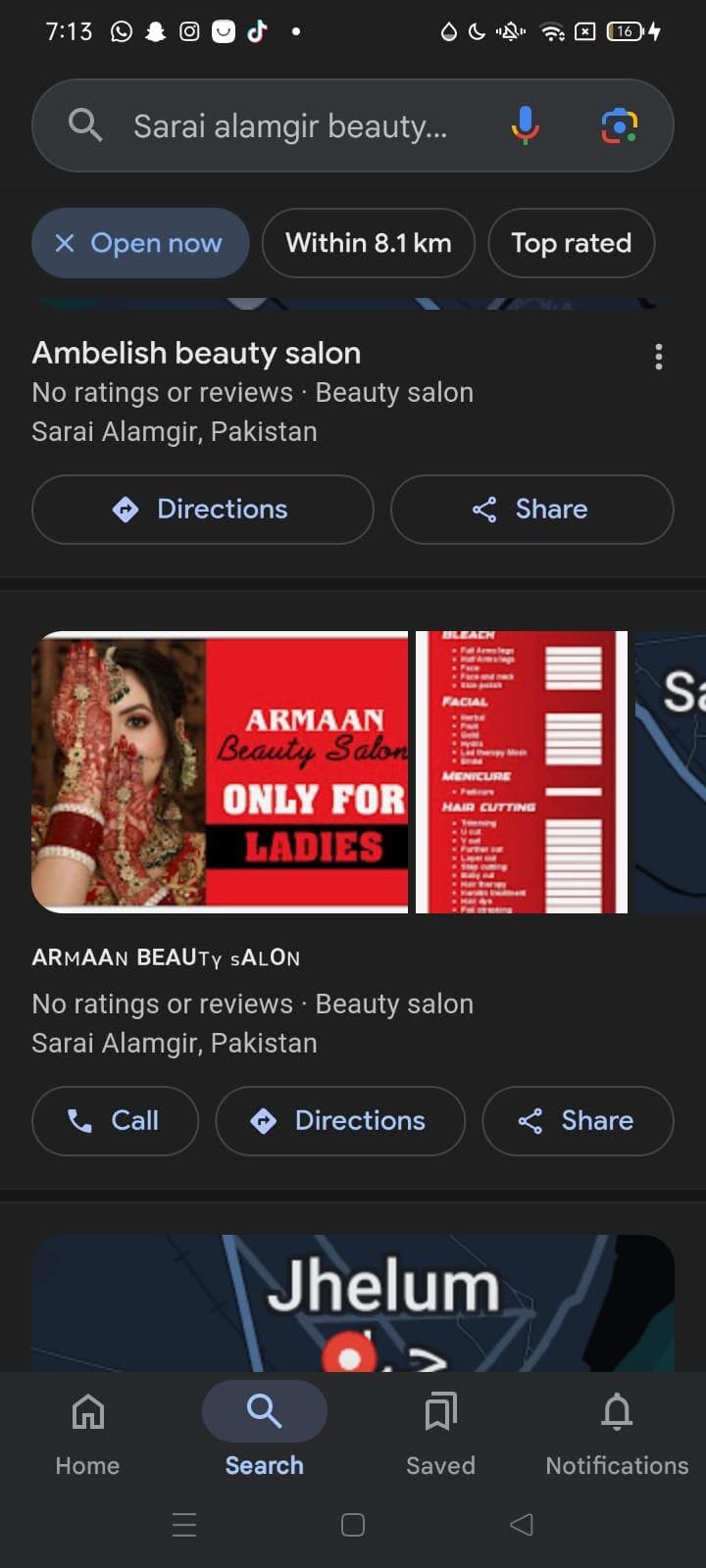Open the Armaan salon price list photo

522,772
